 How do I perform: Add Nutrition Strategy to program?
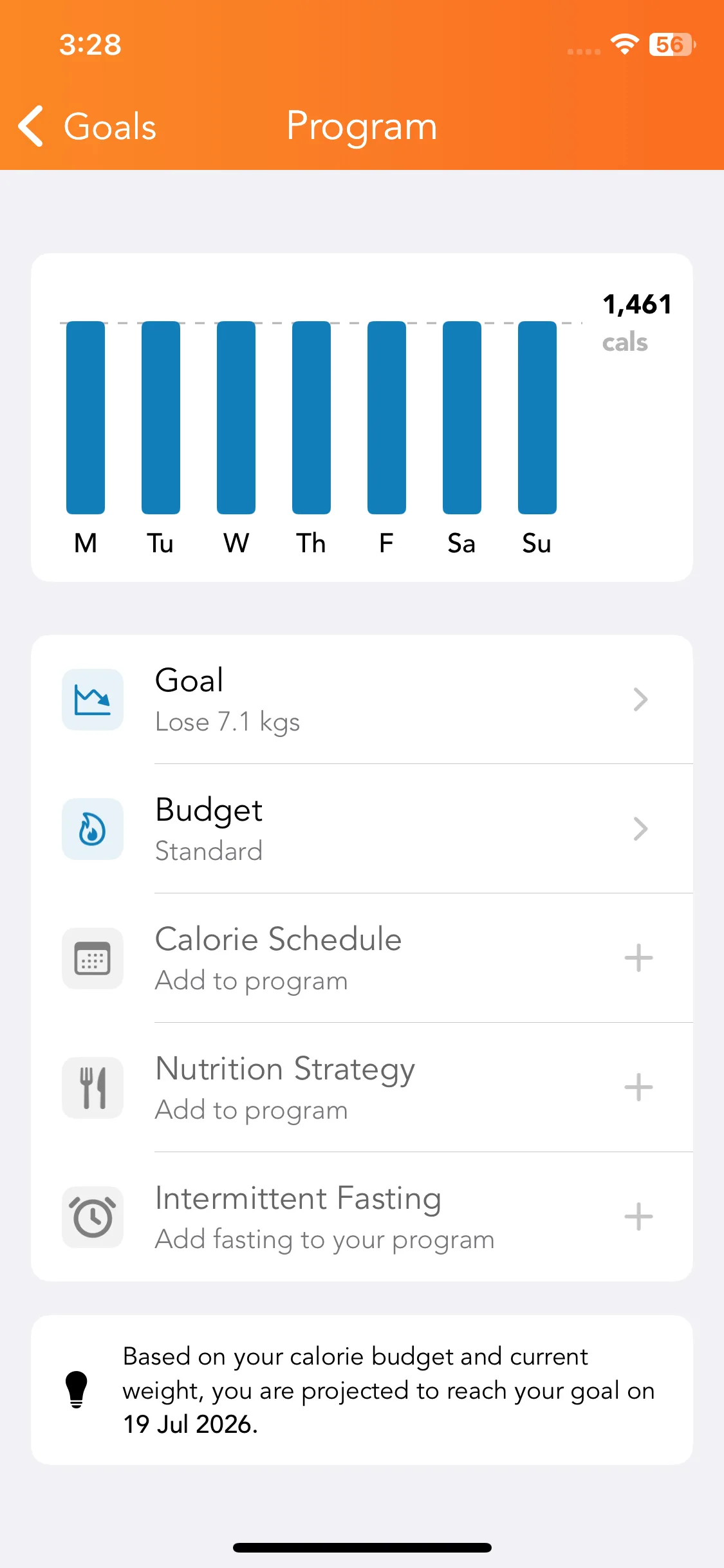[x=638, y=1088]
